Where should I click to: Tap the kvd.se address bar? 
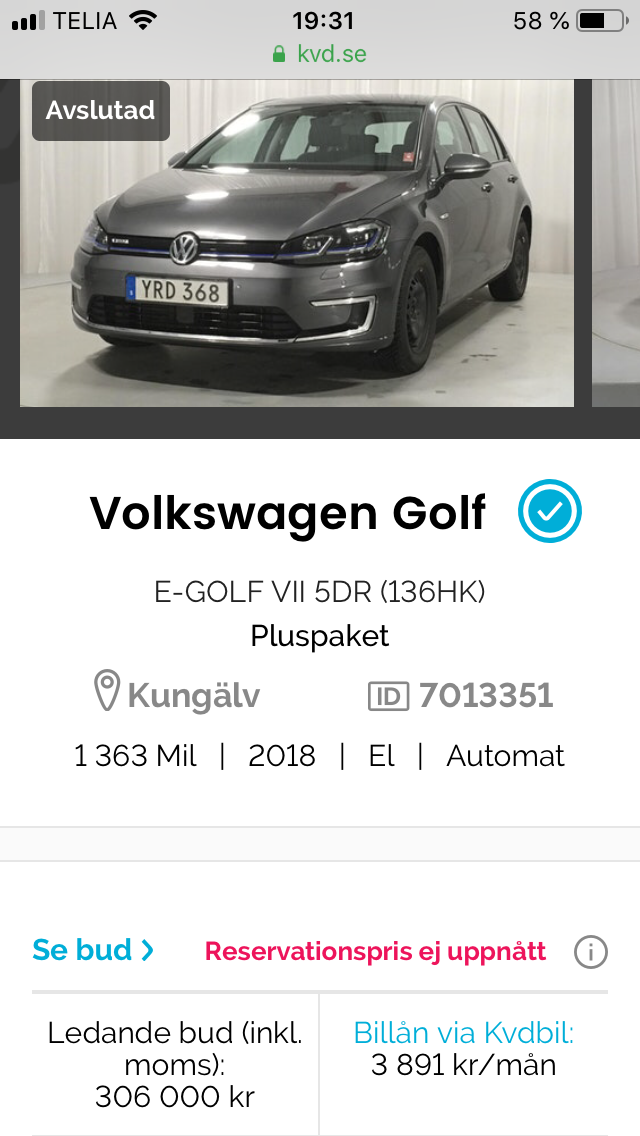[x=320, y=53]
